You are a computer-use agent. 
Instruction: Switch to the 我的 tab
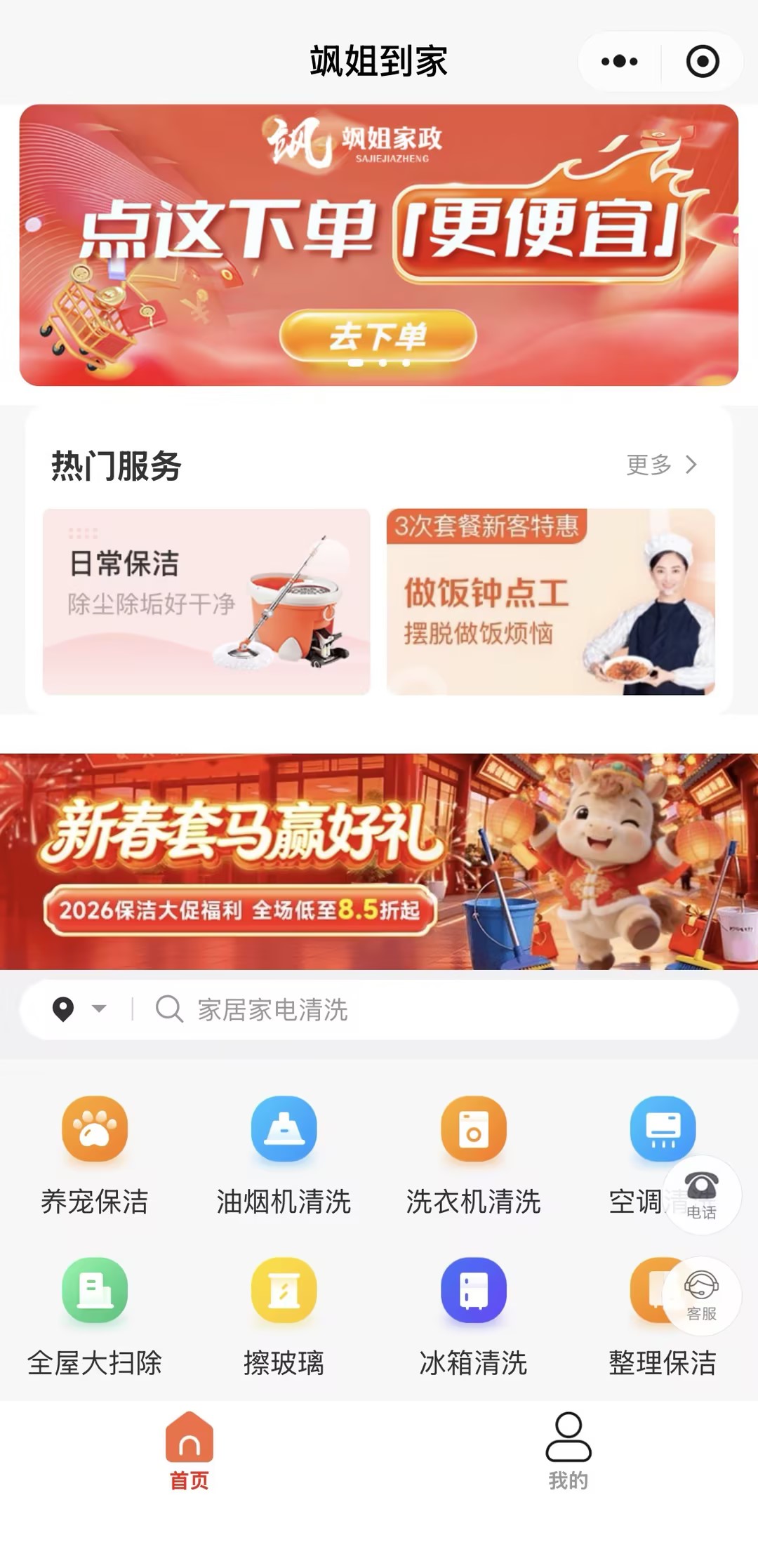point(568,1449)
